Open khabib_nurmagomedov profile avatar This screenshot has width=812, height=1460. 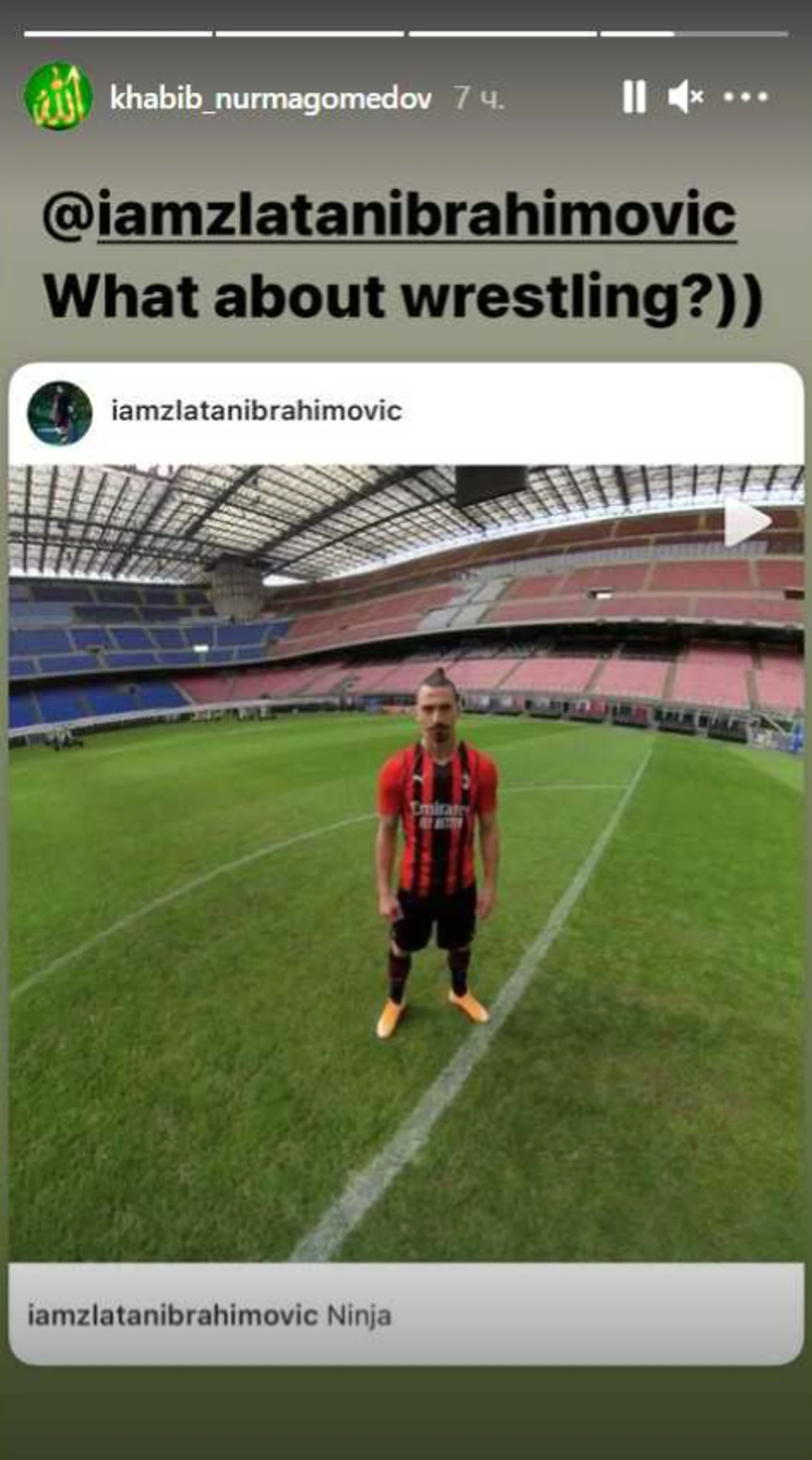[58, 97]
